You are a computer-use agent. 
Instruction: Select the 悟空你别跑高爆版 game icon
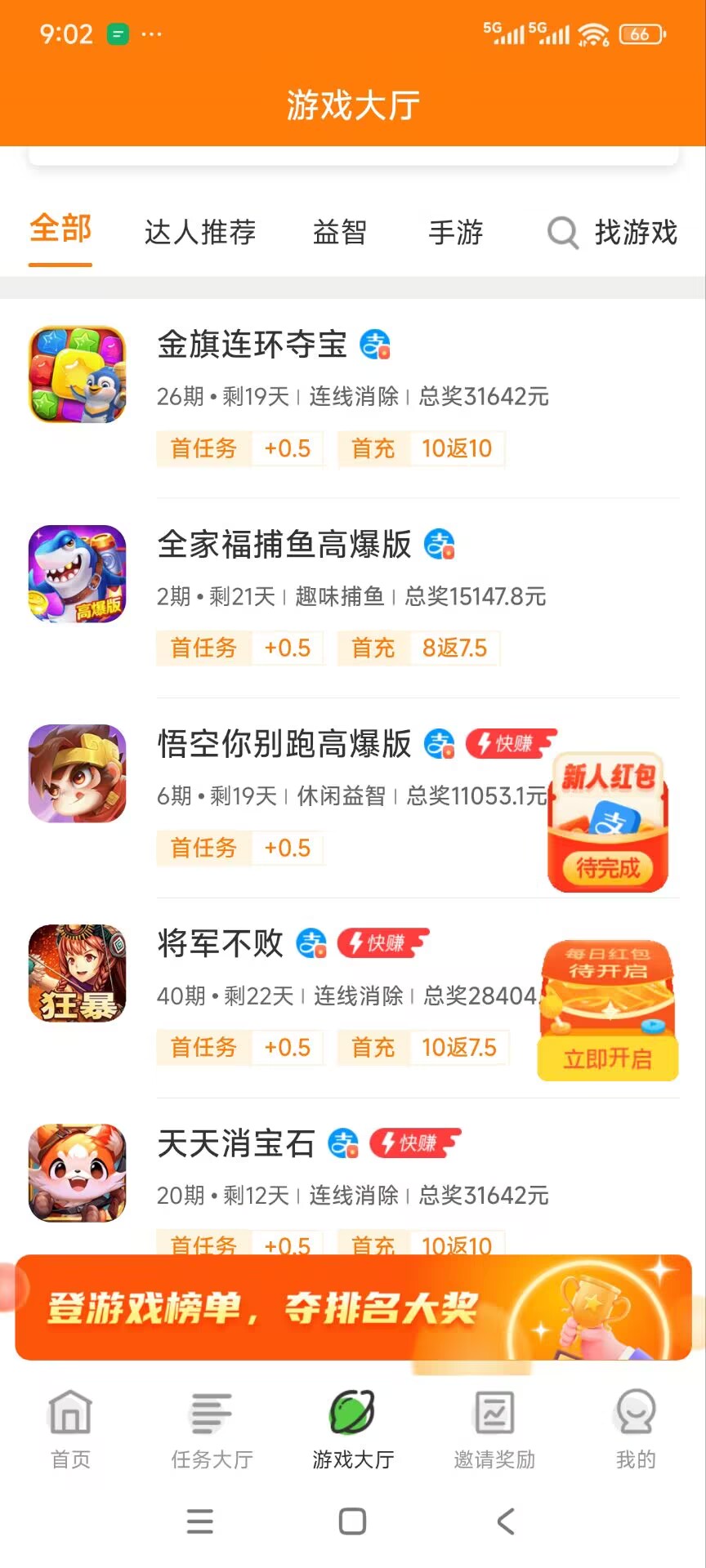76,772
